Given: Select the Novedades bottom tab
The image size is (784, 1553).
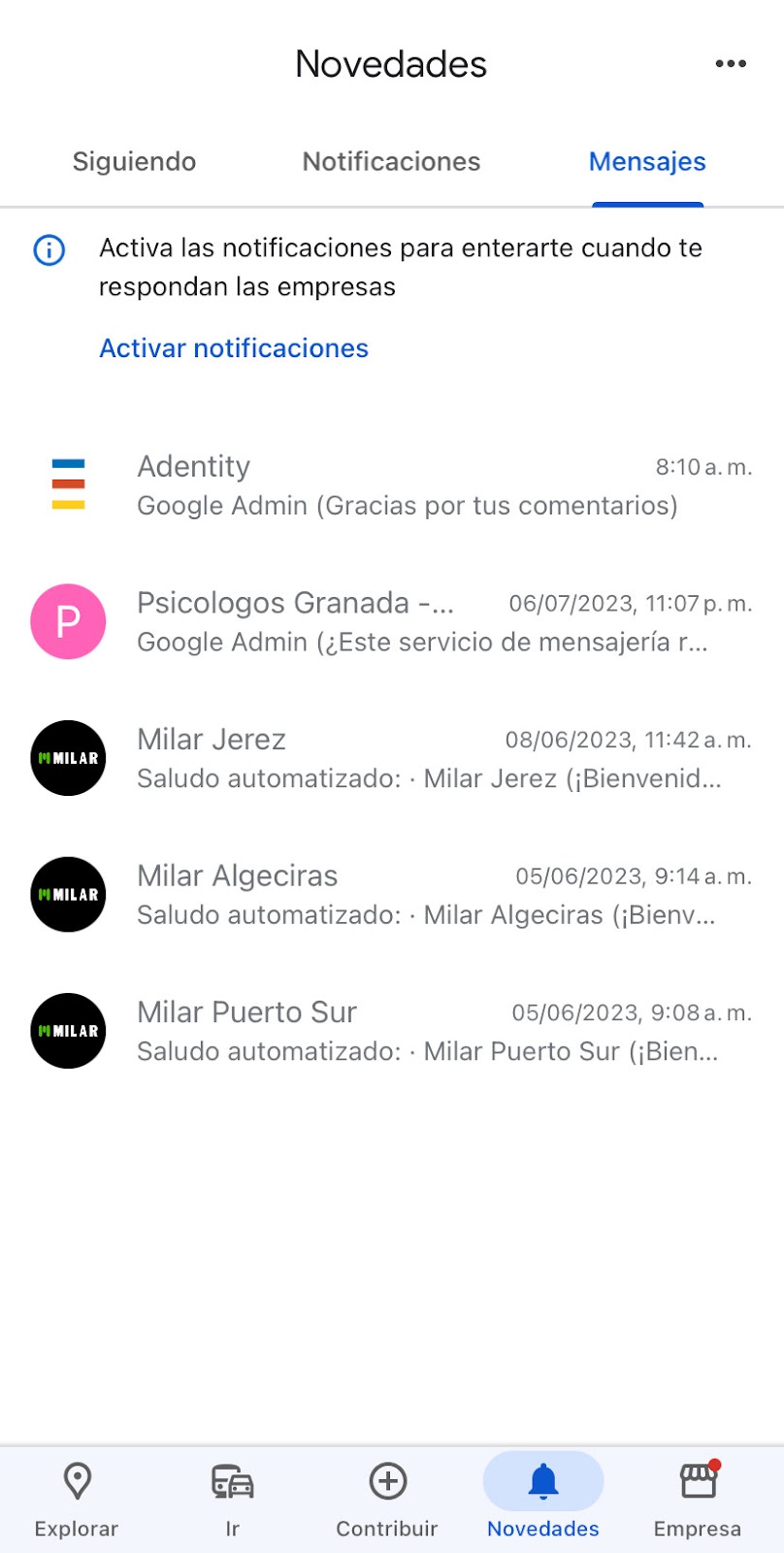Looking at the screenshot, I should pyautogui.click(x=543, y=1500).
